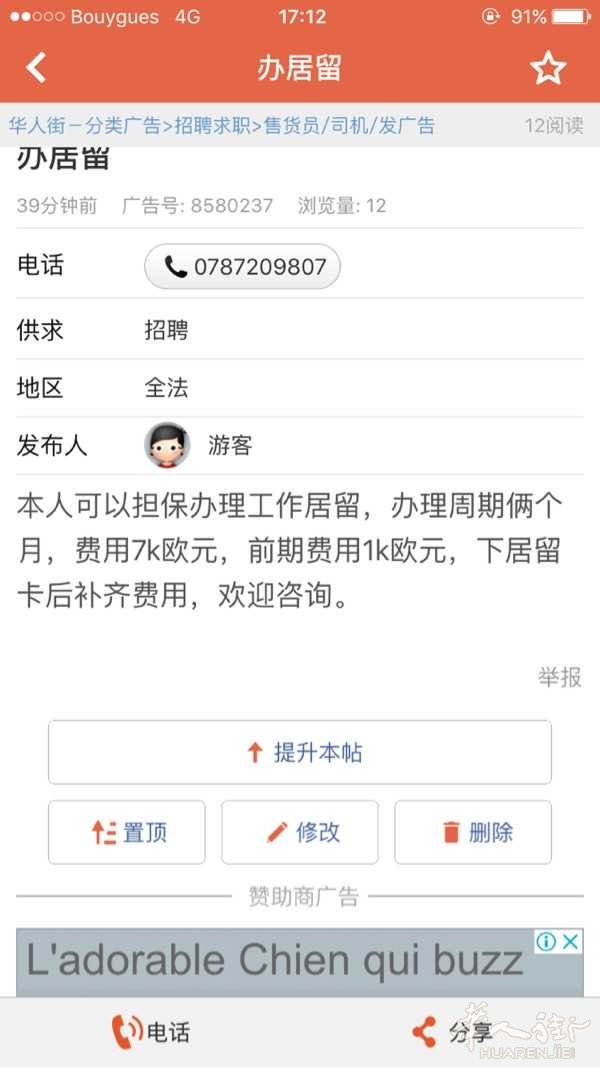View the publisher 游客 profile avatar
This screenshot has width=600, height=1068.
[168, 445]
